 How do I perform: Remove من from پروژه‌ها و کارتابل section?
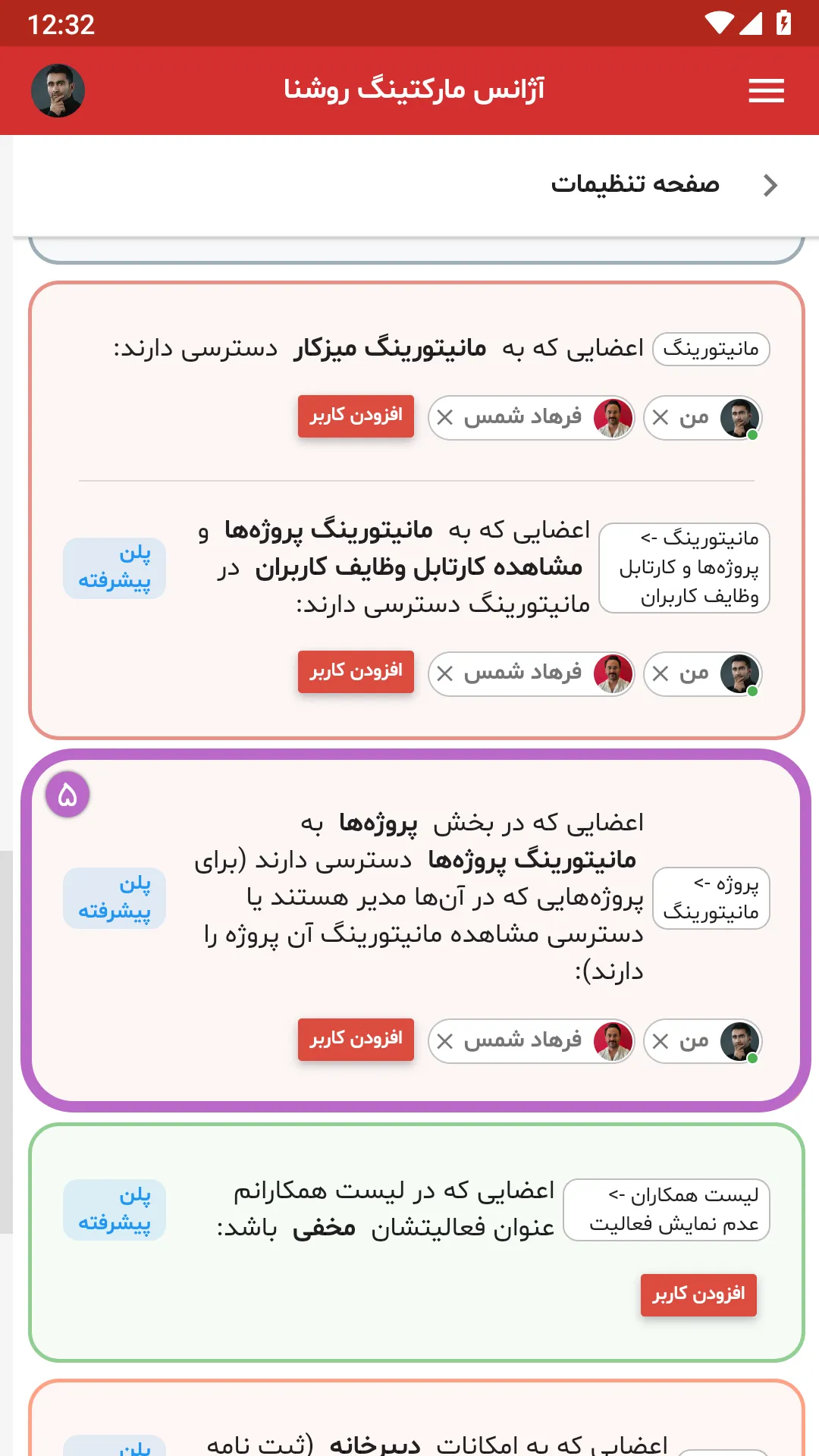[x=661, y=673]
